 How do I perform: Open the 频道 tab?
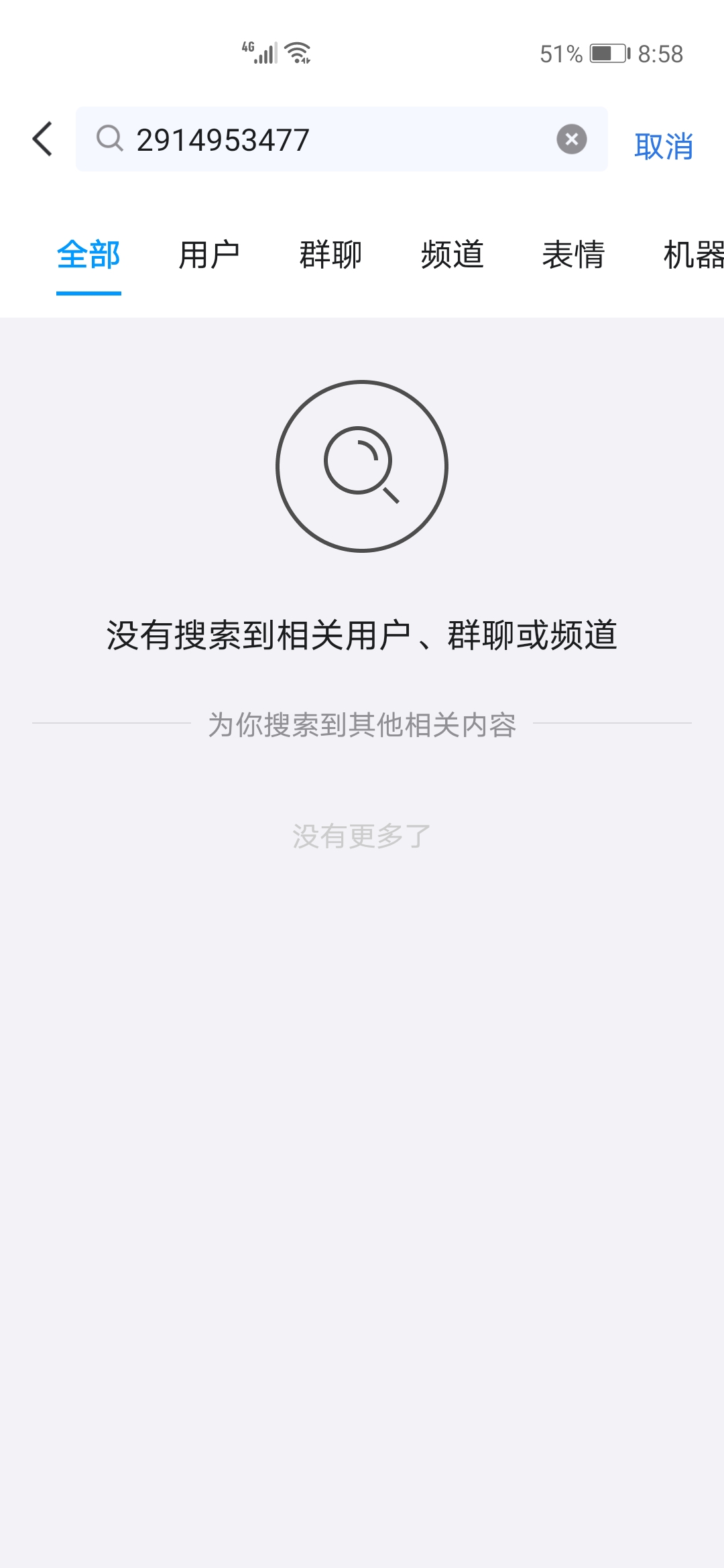452,255
